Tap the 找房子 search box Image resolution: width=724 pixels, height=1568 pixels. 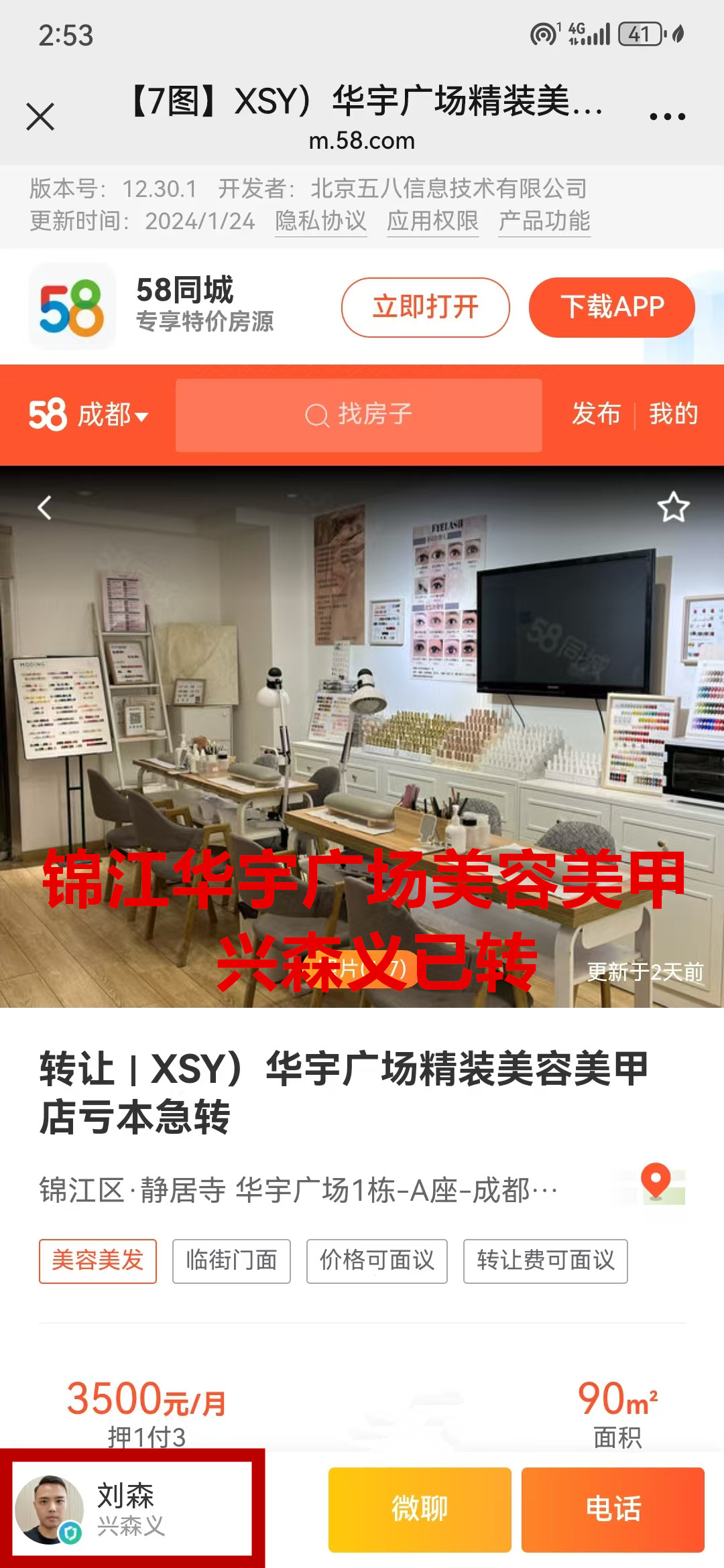pos(359,415)
